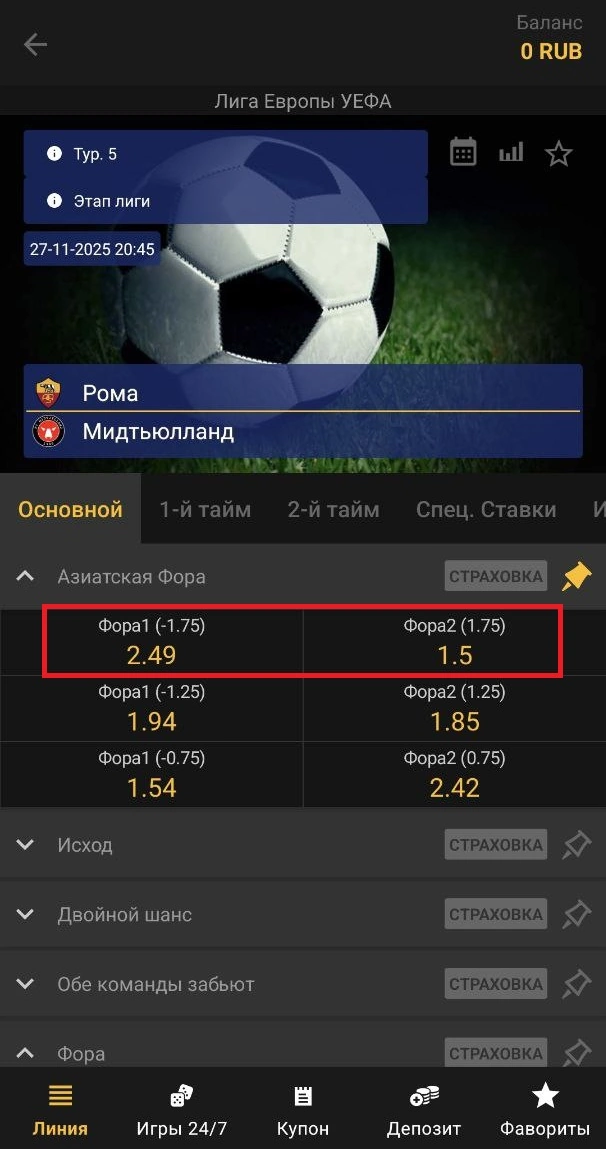Go back using the top arrow

point(36,44)
